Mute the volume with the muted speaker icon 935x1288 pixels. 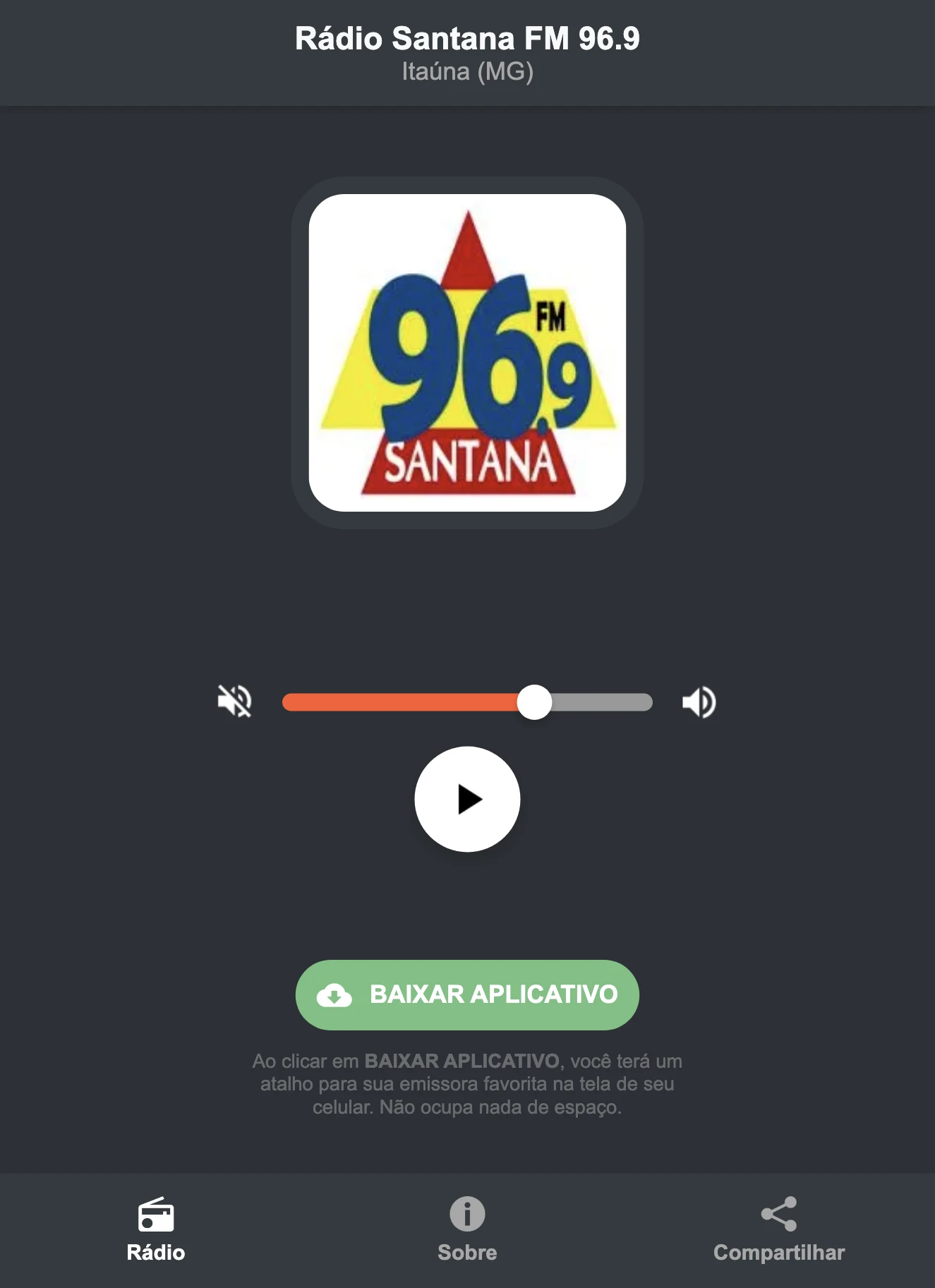coord(236,701)
